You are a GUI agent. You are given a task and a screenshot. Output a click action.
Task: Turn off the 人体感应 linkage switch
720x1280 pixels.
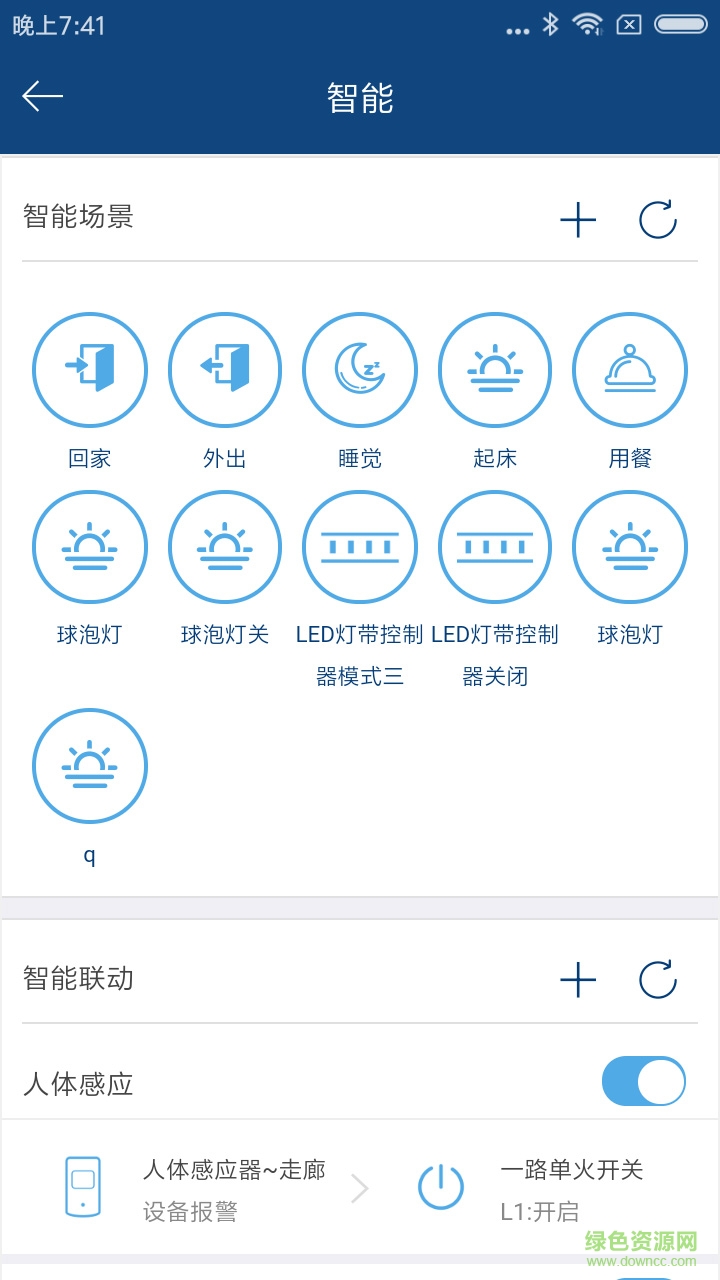[x=644, y=1082]
